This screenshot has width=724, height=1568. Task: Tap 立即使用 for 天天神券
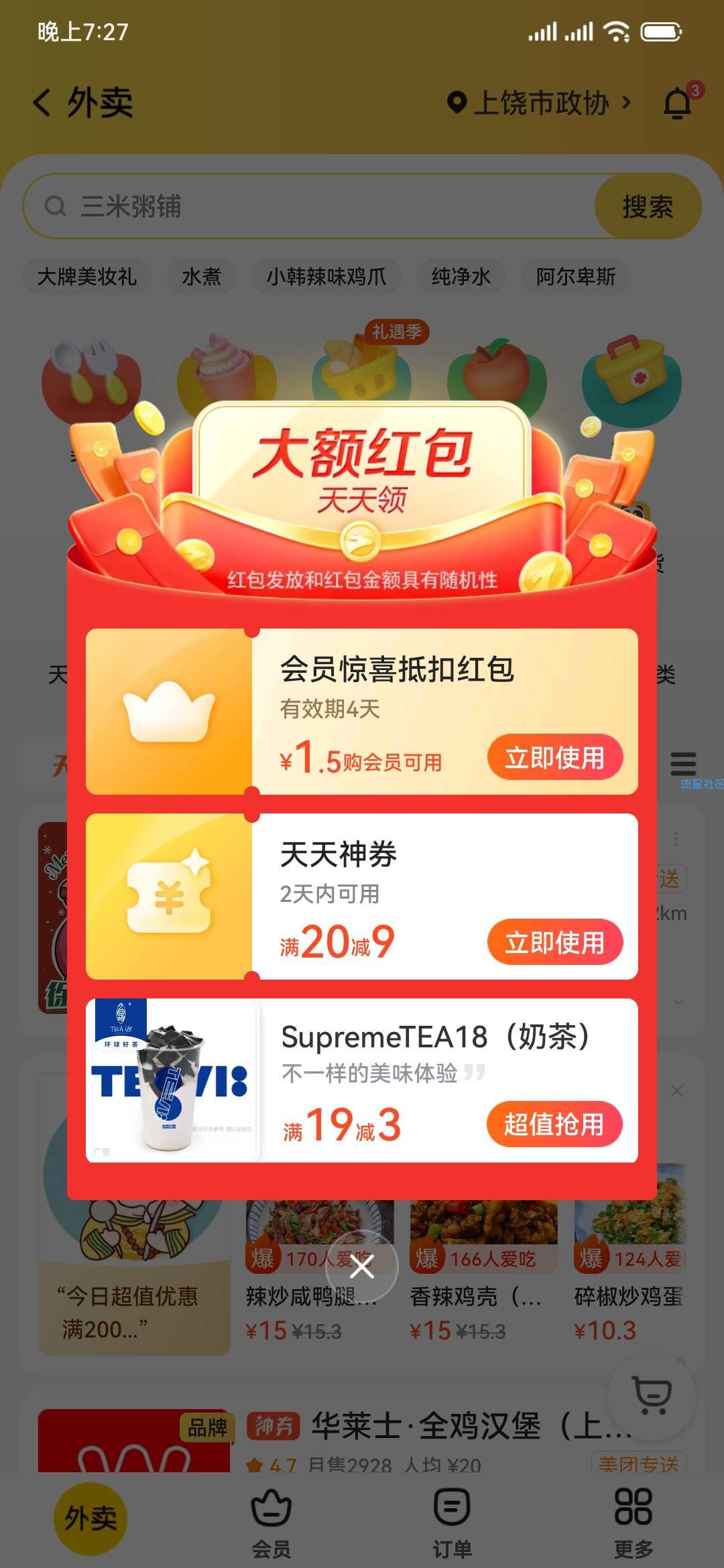(x=554, y=943)
